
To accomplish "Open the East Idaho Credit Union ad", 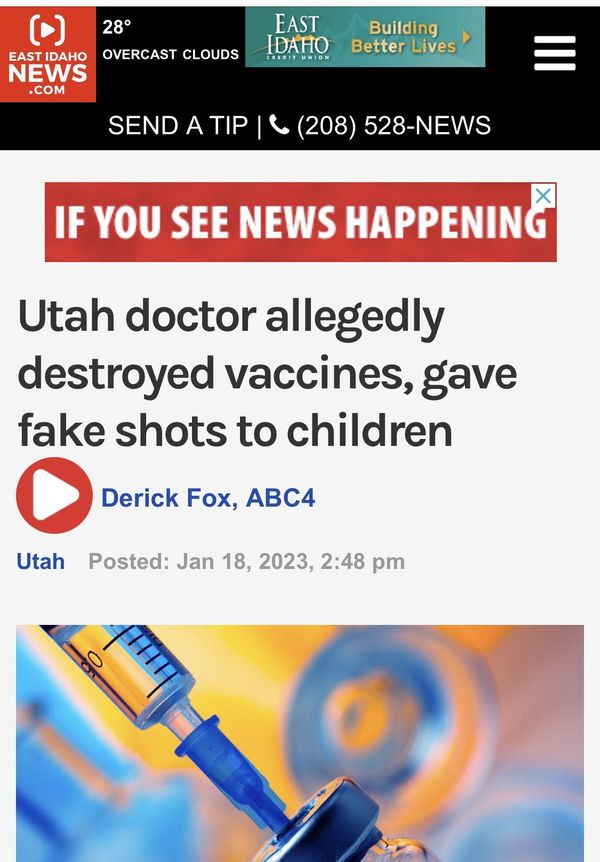I will coord(365,37).
